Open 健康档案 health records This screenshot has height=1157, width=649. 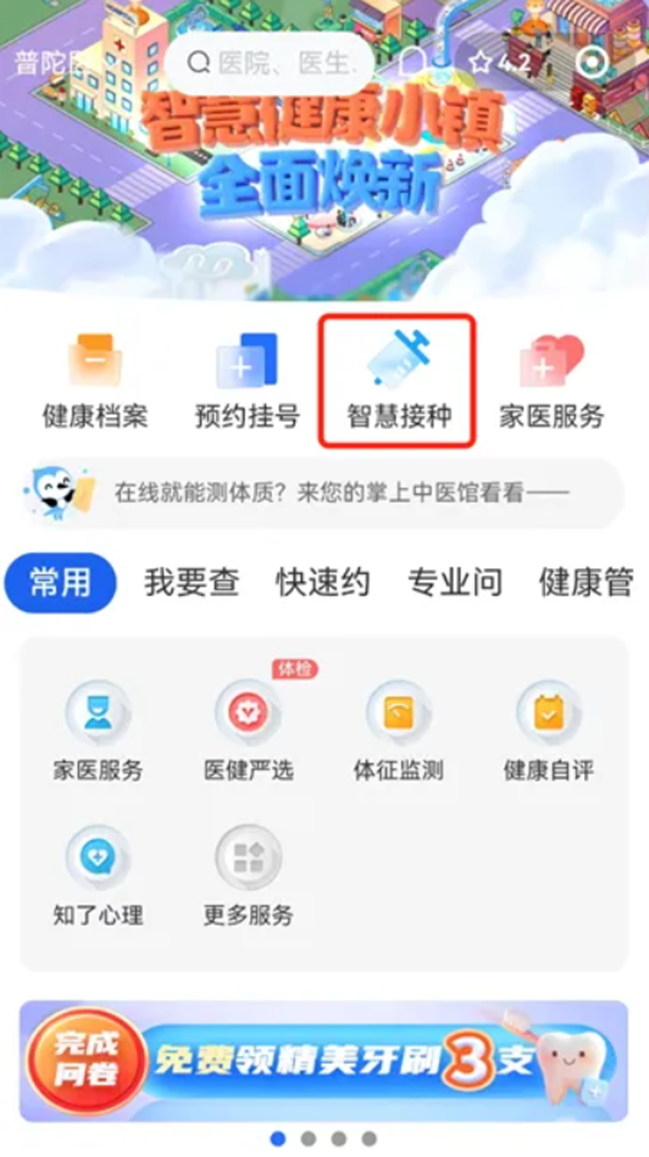pyautogui.click(x=95, y=381)
